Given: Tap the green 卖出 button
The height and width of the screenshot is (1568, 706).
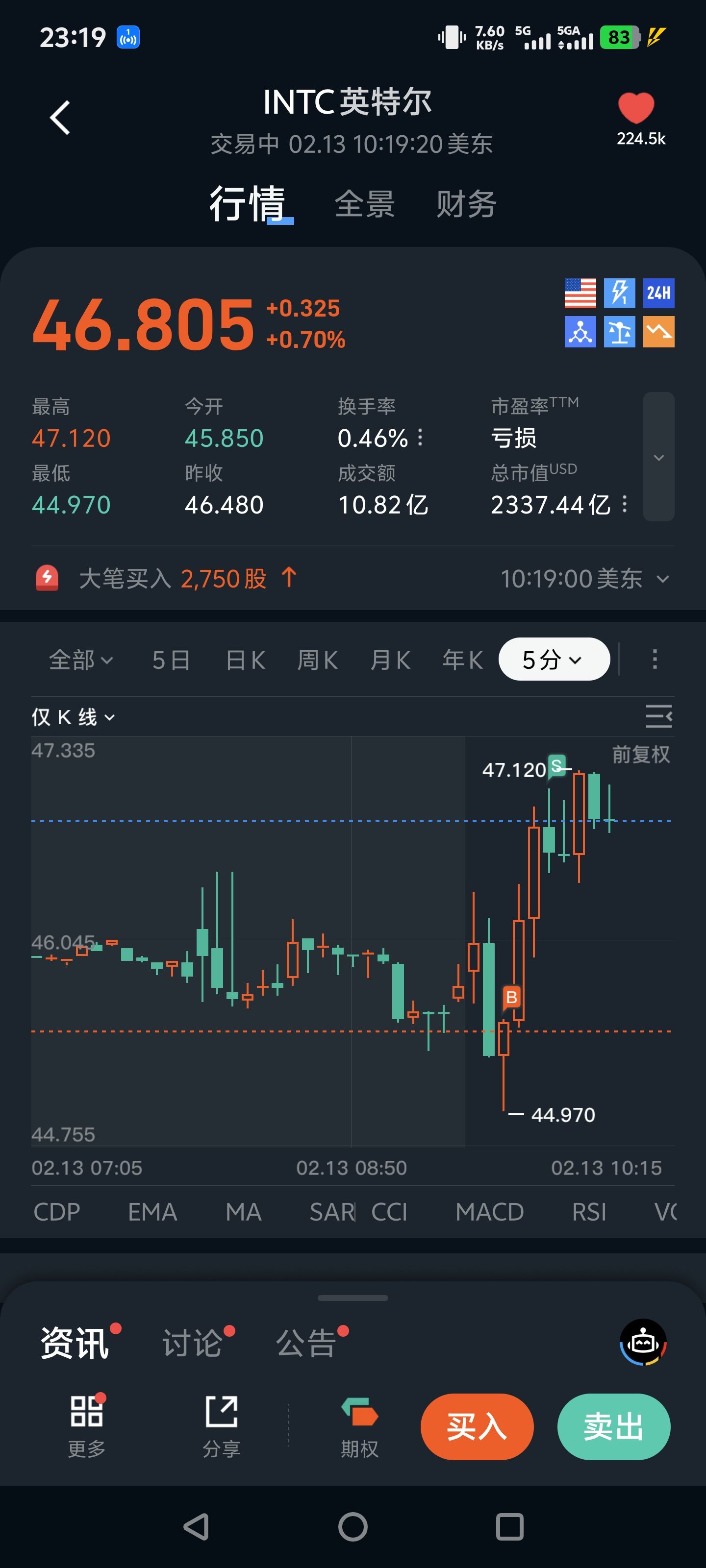Looking at the screenshot, I should tap(613, 1426).
